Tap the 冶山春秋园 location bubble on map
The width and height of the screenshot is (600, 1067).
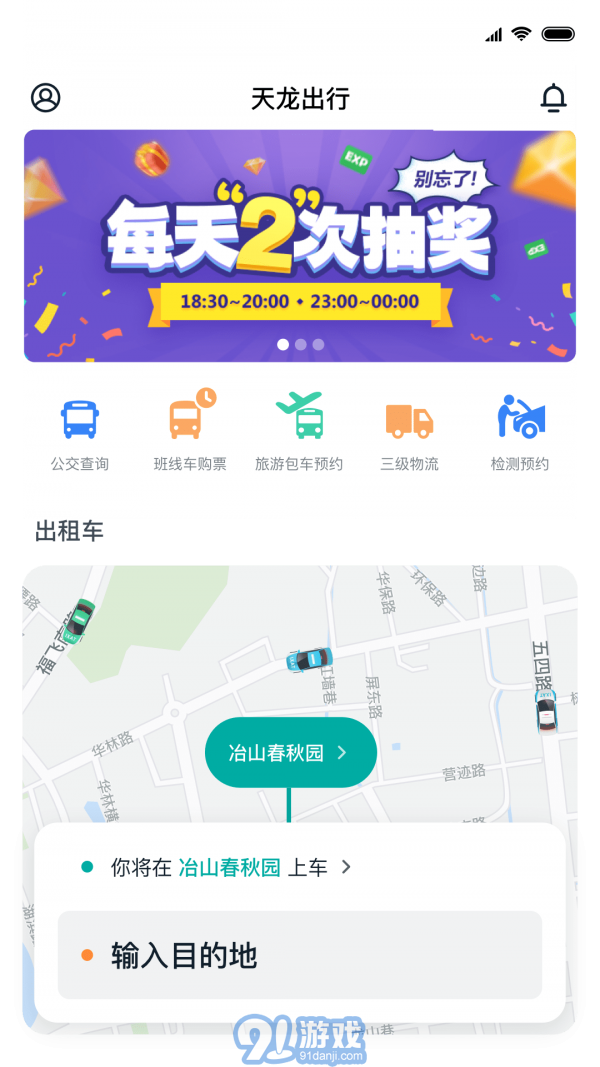pyautogui.click(x=290, y=752)
